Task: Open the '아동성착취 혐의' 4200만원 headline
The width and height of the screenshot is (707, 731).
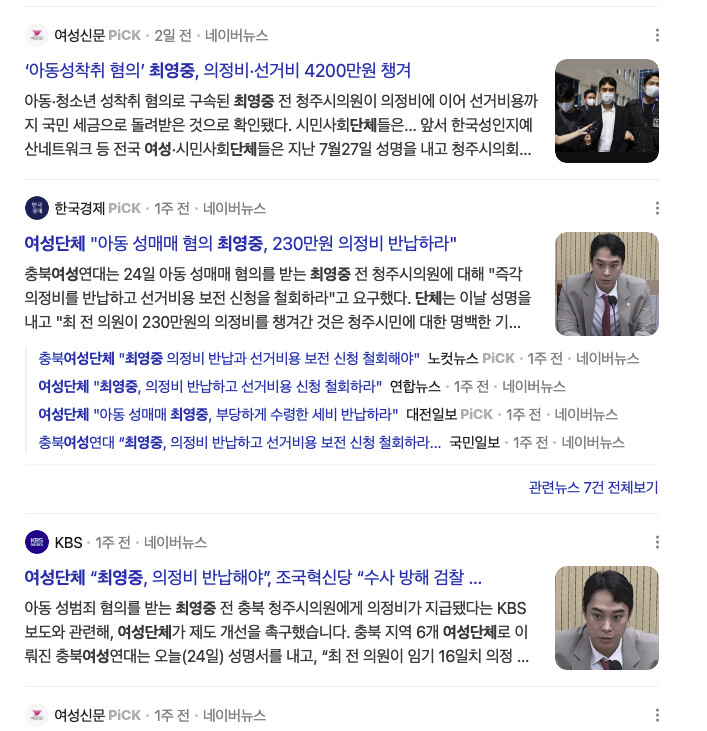Action: tap(218, 70)
